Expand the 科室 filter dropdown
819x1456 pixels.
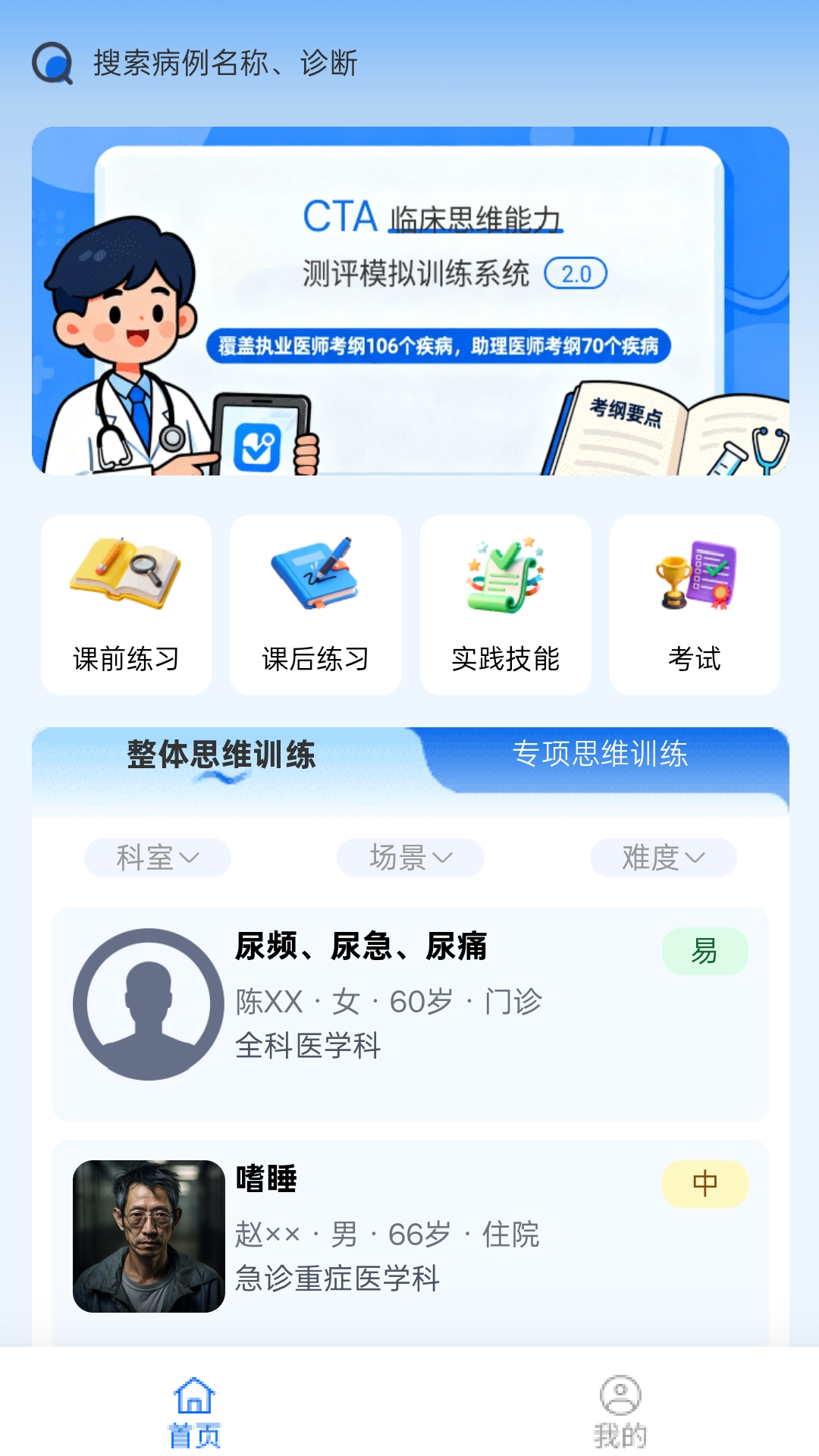tap(158, 858)
